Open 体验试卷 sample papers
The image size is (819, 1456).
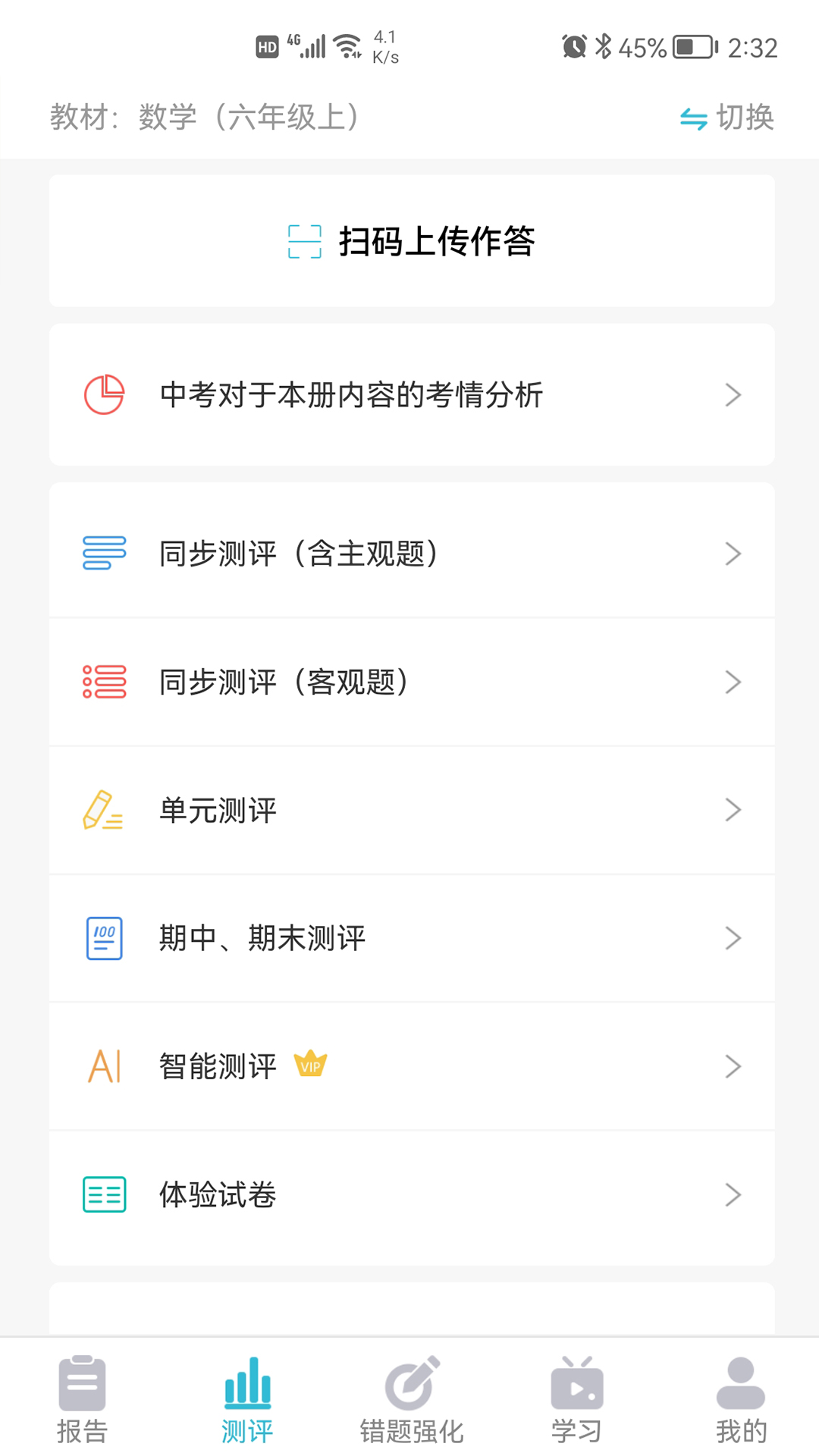tap(412, 1194)
